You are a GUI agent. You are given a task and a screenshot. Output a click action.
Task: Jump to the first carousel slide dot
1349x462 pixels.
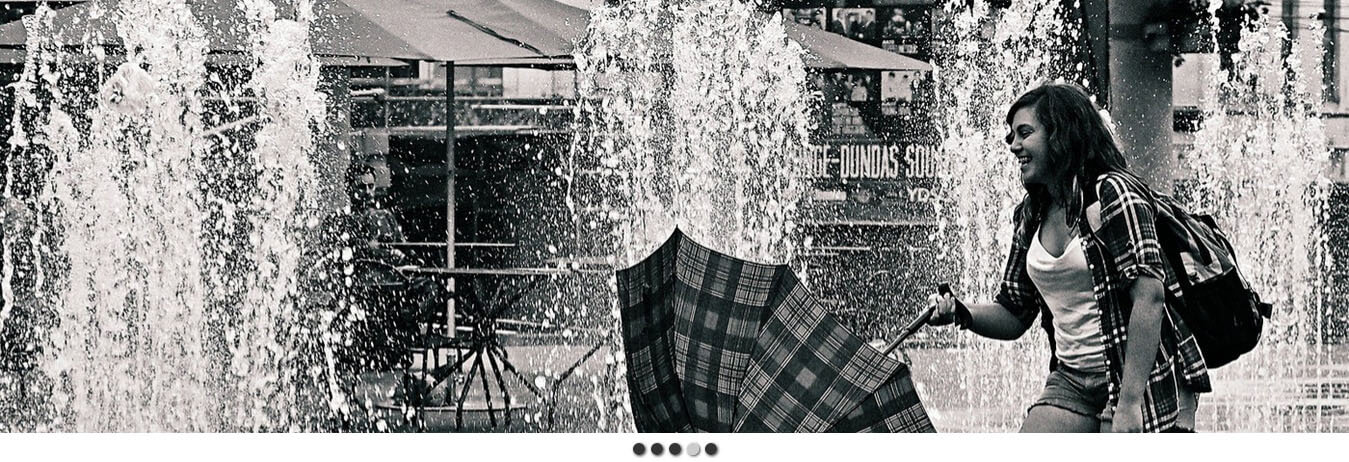pyautogui.click(x=639, y=449)
